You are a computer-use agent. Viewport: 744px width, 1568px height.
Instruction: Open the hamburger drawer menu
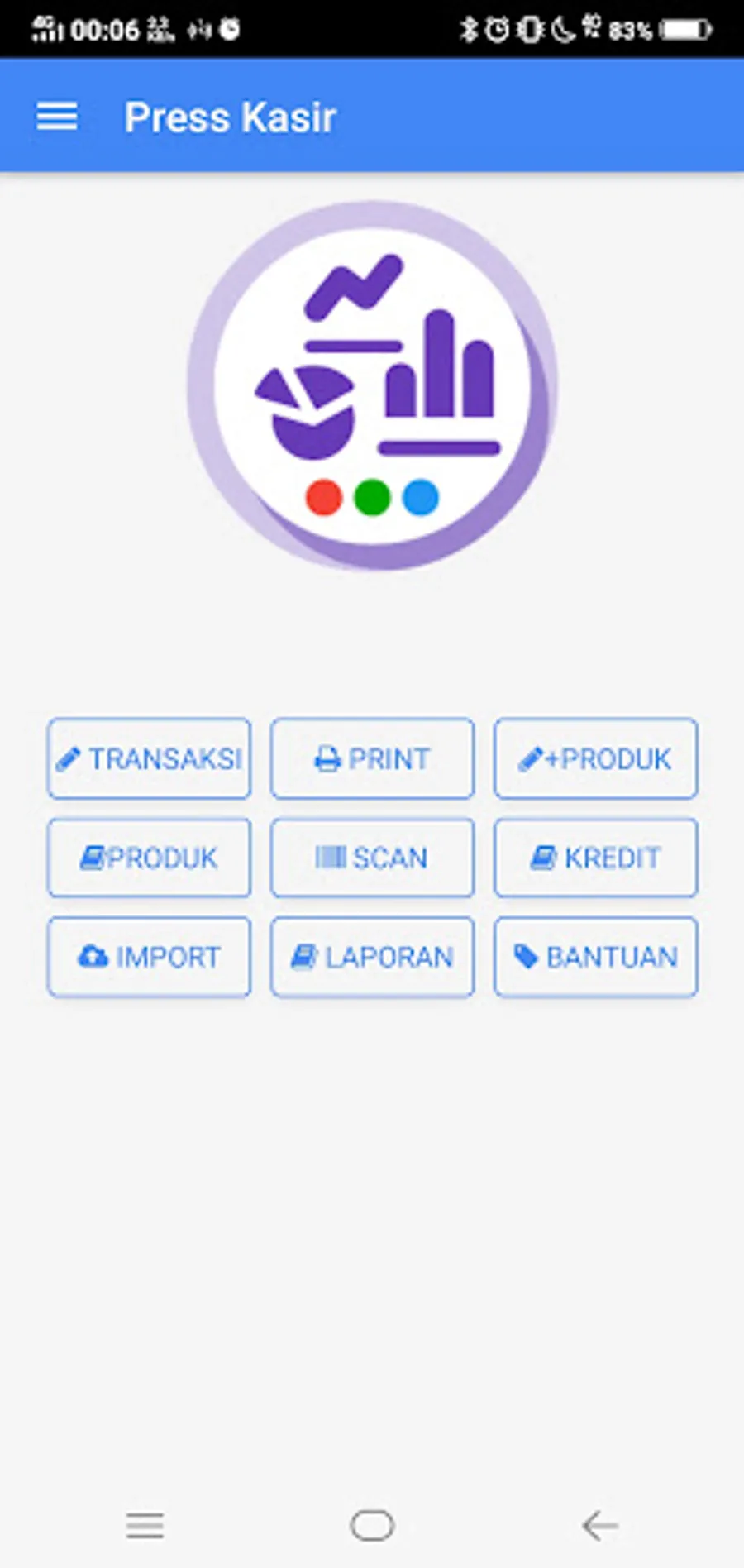(57, 117)
